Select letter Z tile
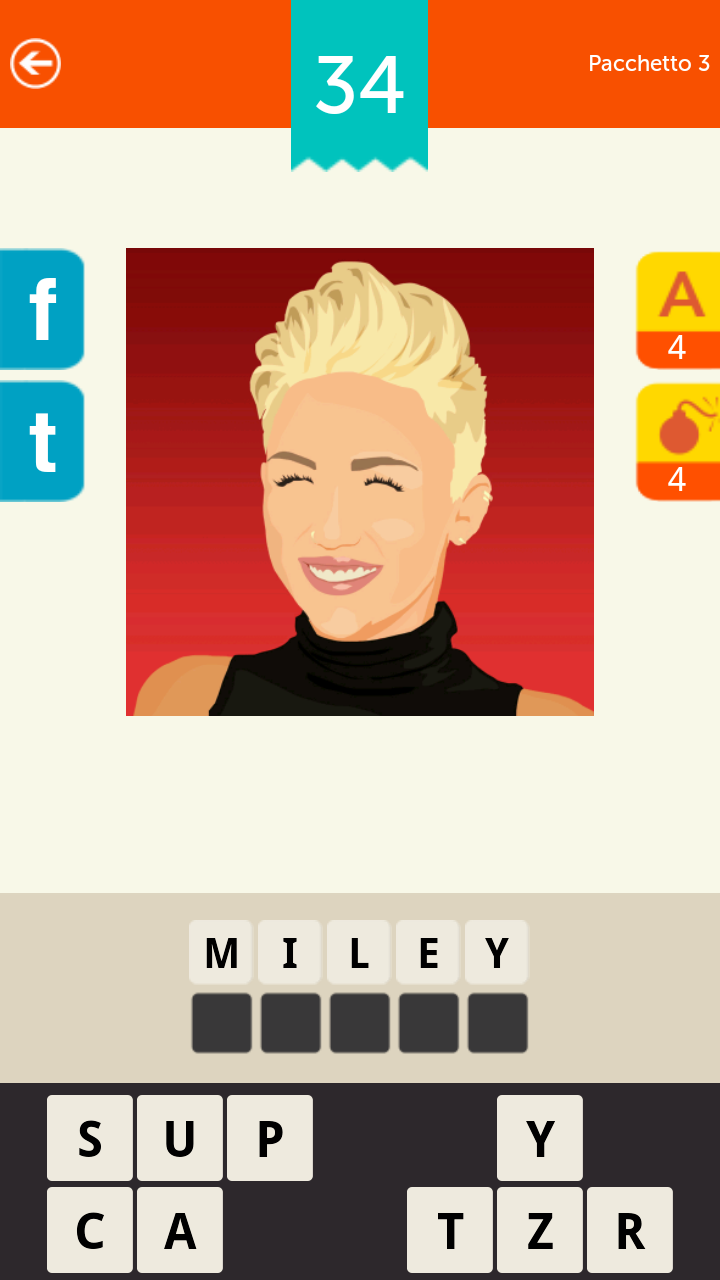Screen dimensions: 720x1280 (540, 1230)
